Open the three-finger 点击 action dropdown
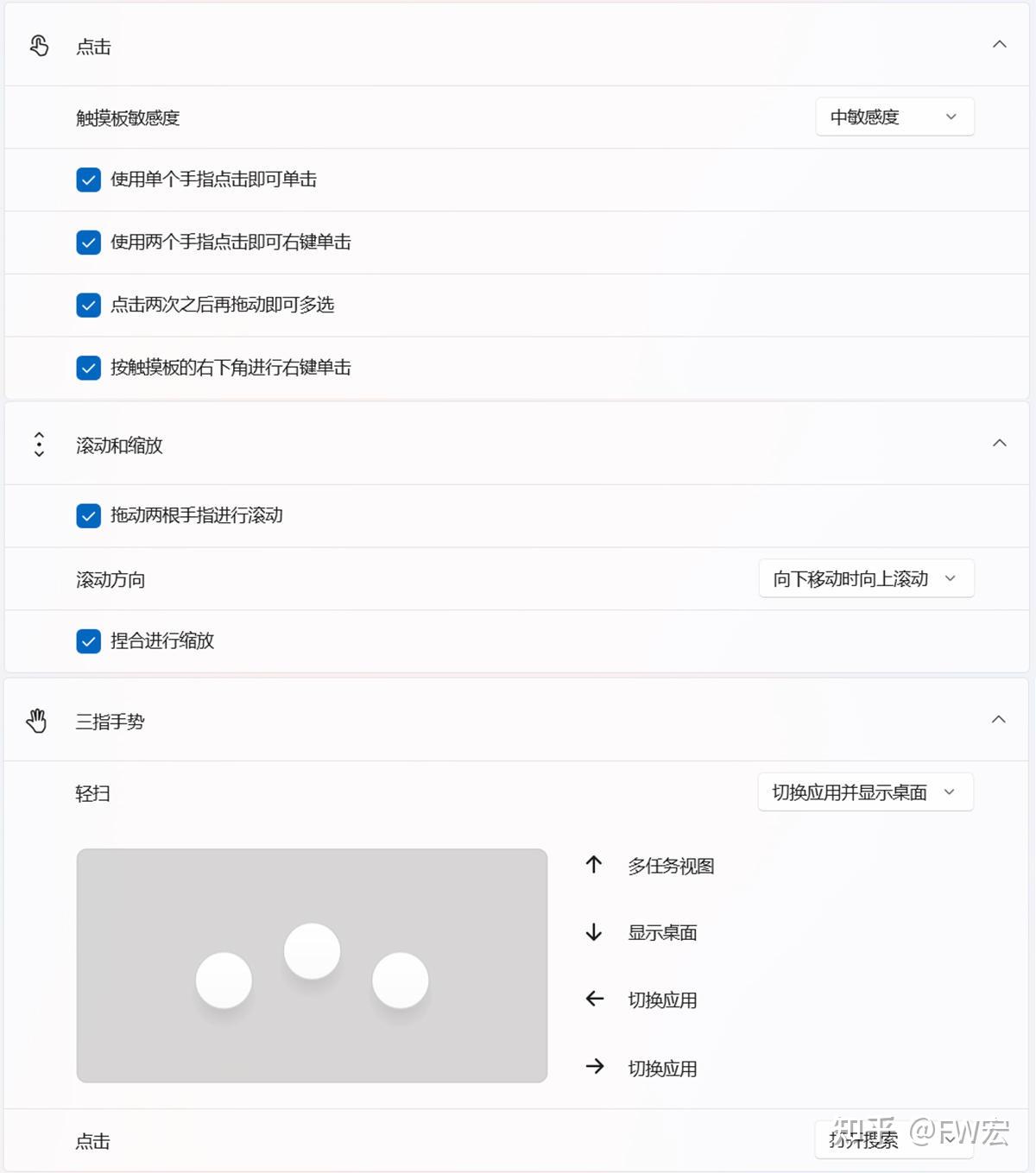This screenshot has width=1036, height=1173. [x=894, y=1140]
